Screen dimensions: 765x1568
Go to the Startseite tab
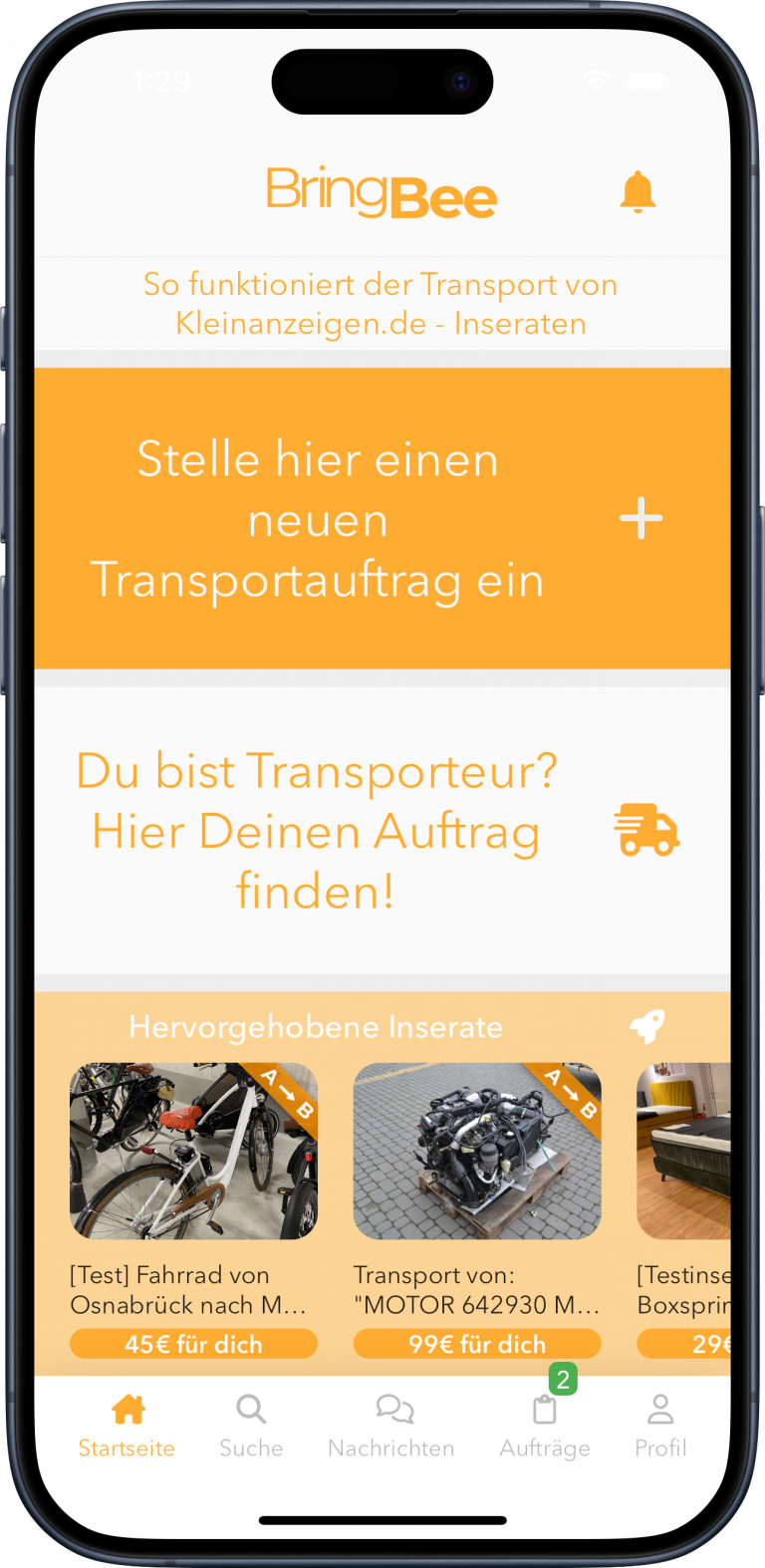point(127,1426)
